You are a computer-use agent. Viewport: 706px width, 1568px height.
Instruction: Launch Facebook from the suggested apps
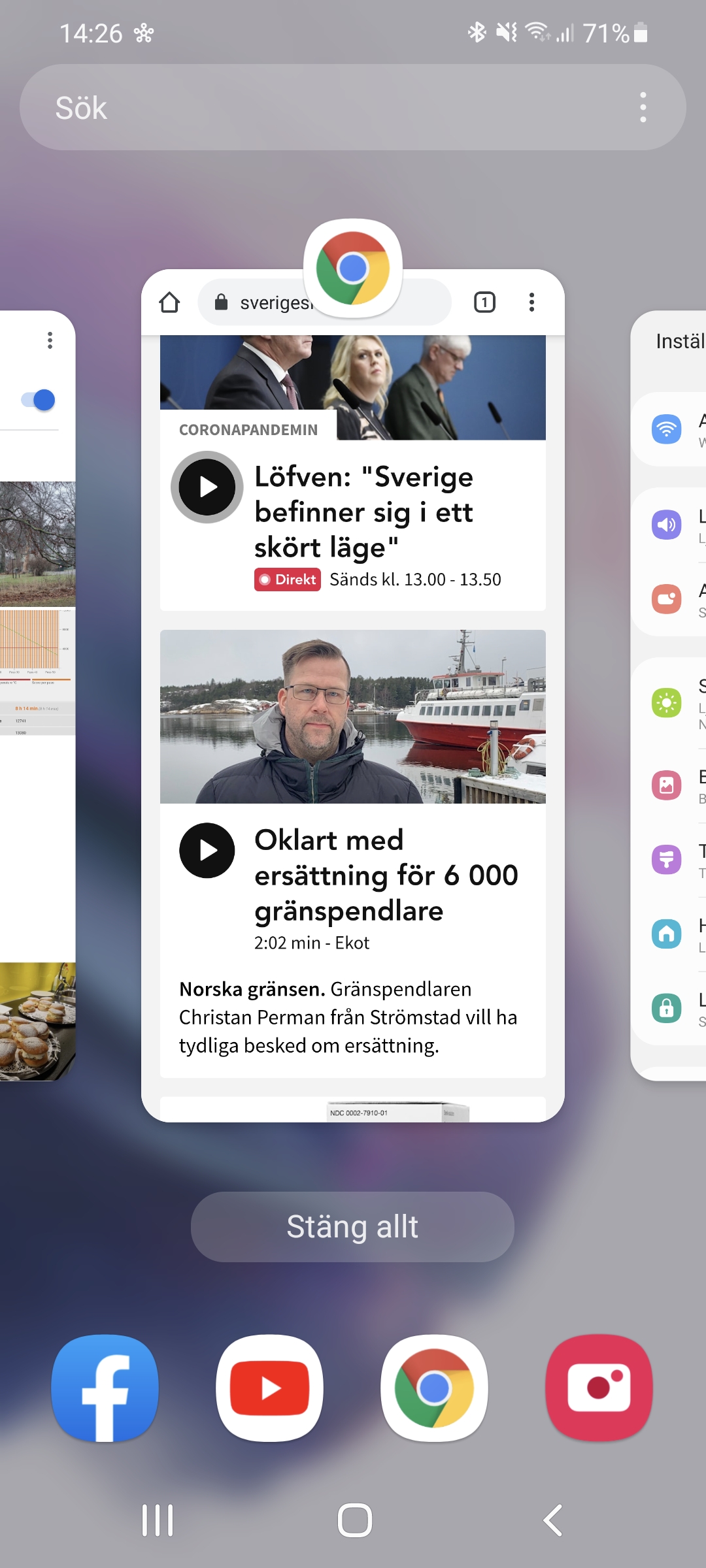[x=105, y=1388]
